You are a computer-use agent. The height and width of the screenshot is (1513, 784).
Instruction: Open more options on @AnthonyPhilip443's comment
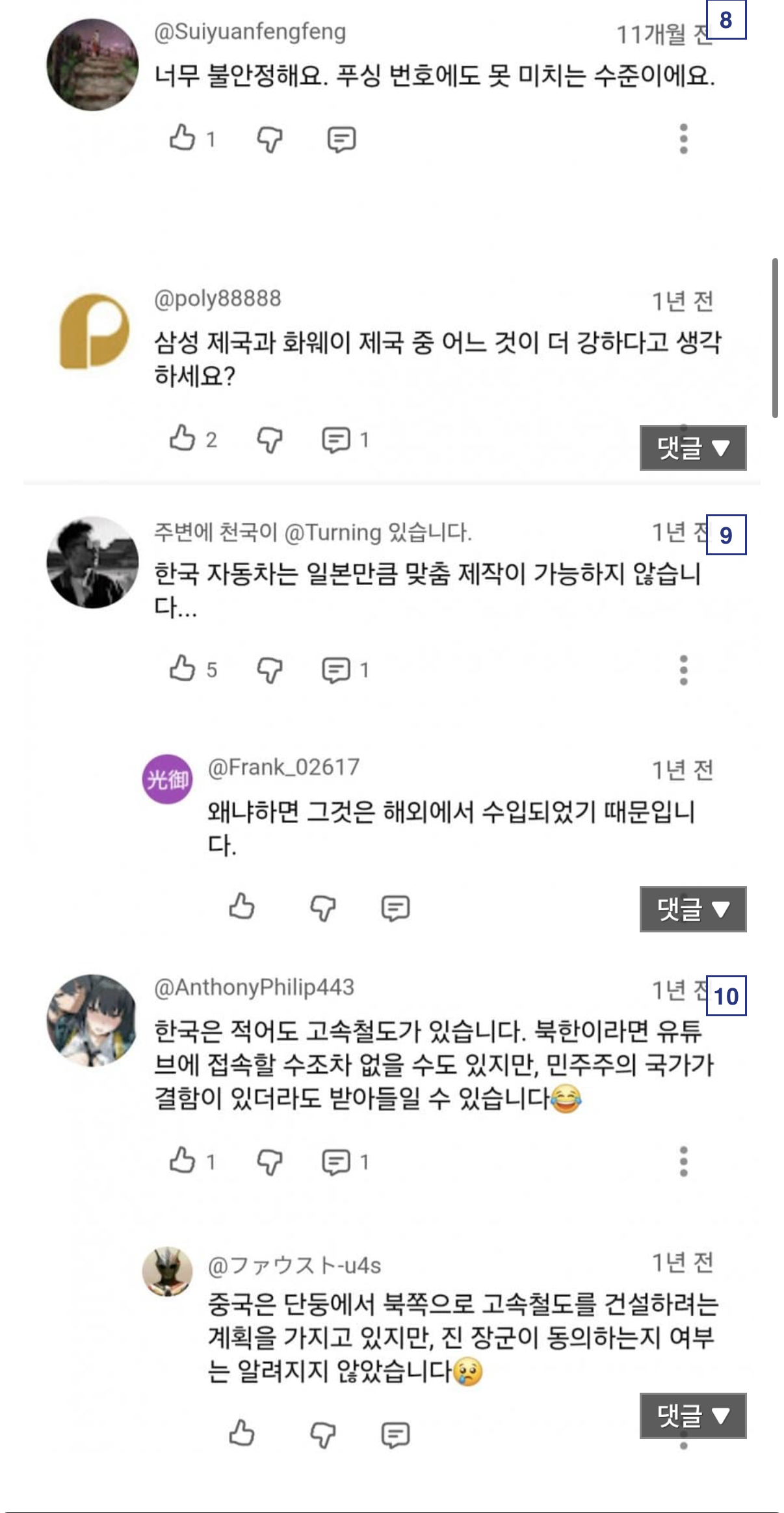tap(683, 1161)
